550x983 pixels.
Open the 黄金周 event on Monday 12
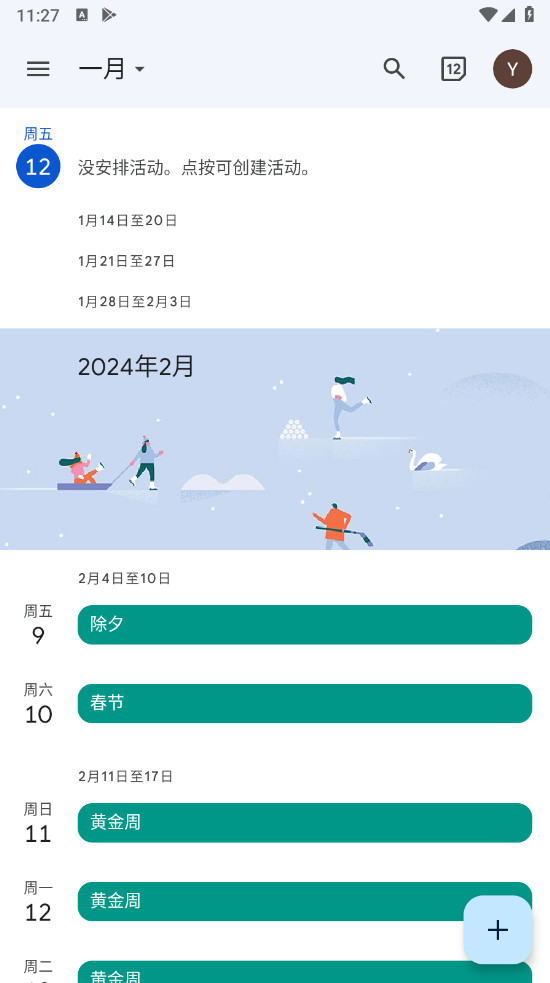click(x=270, y=902)
